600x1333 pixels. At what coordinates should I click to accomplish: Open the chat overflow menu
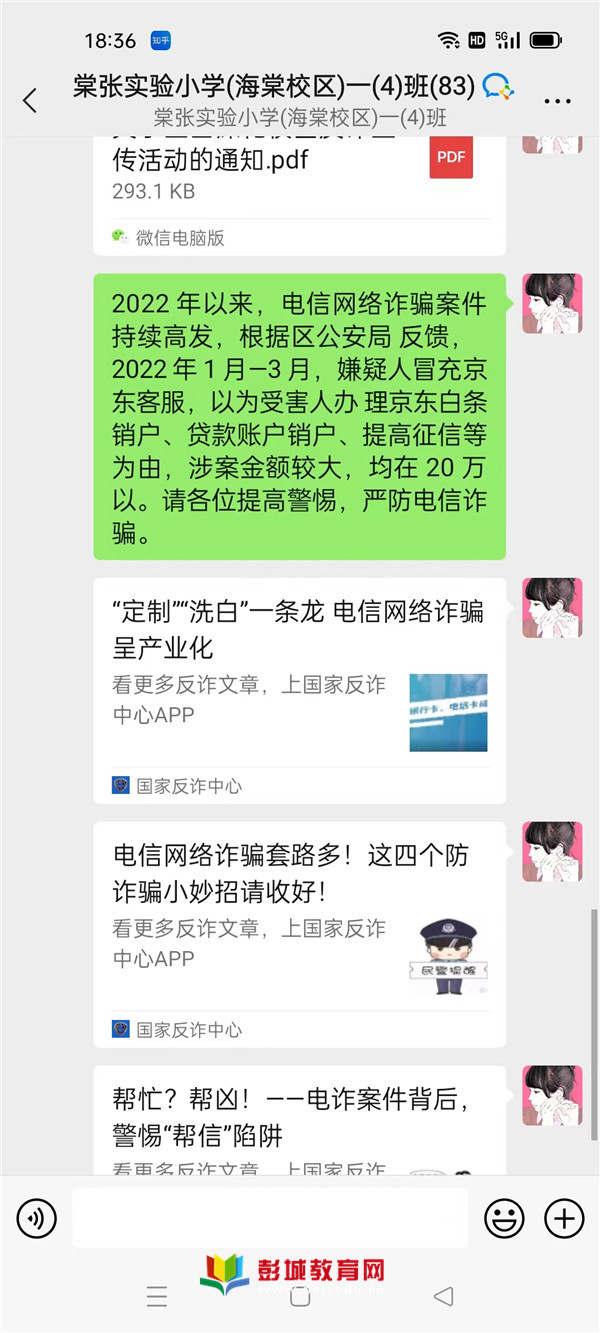coord(557,101)
